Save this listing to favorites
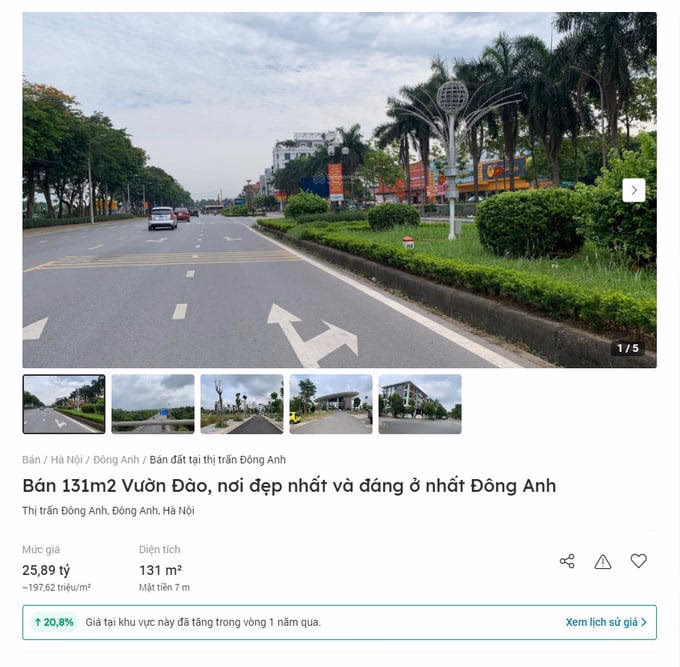The width and height of the screenshot is (680, 667). (639, 561)
